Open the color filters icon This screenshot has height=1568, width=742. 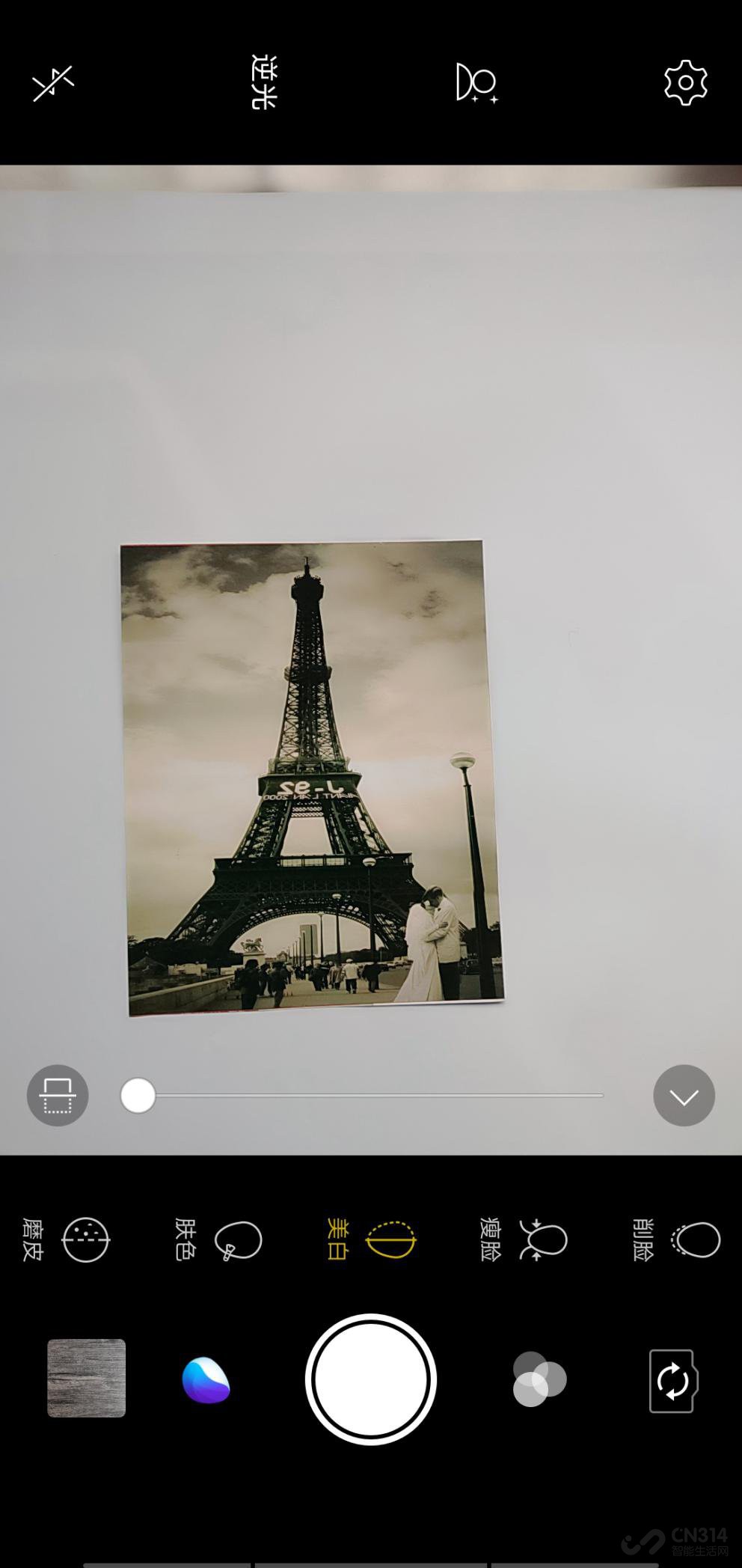539,1379
